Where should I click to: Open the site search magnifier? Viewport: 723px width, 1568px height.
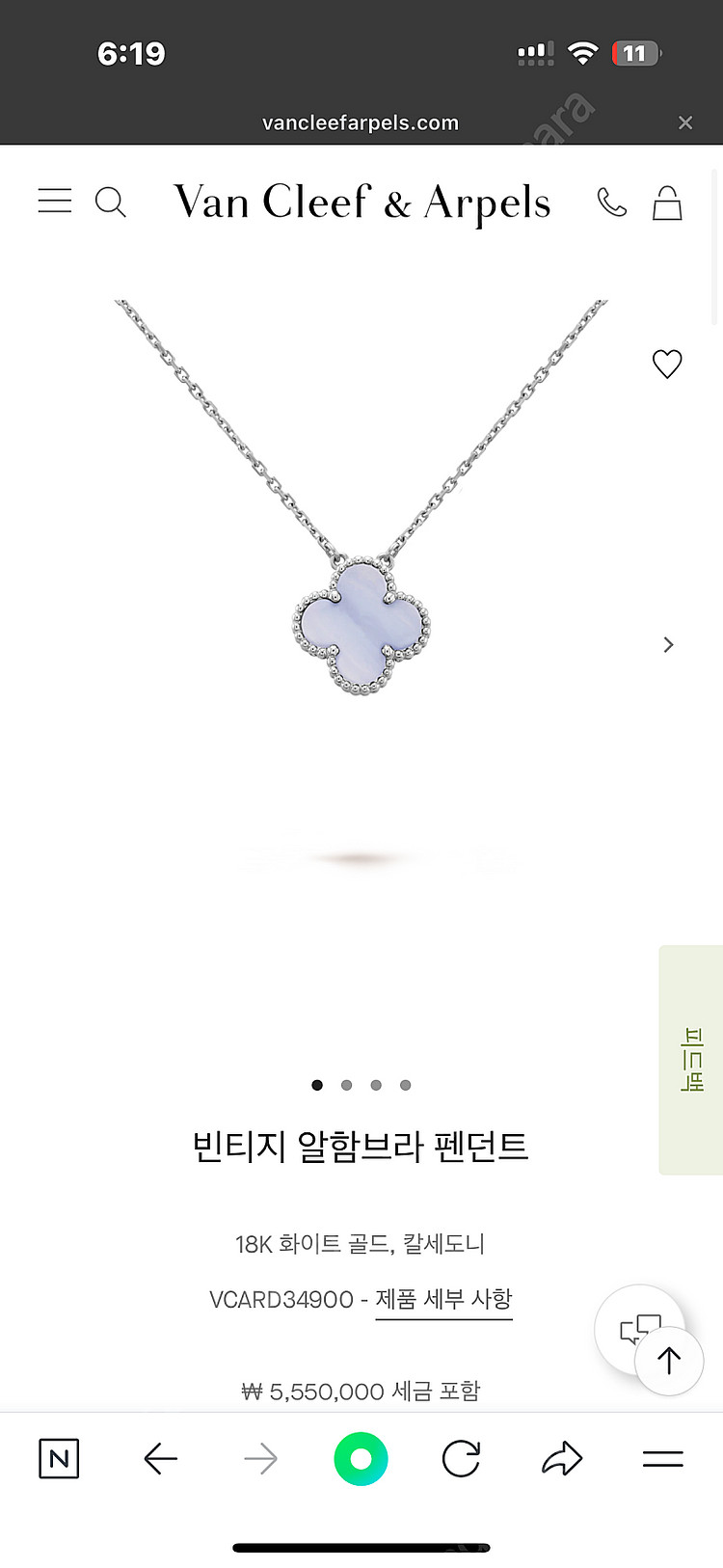pos(111,202)
